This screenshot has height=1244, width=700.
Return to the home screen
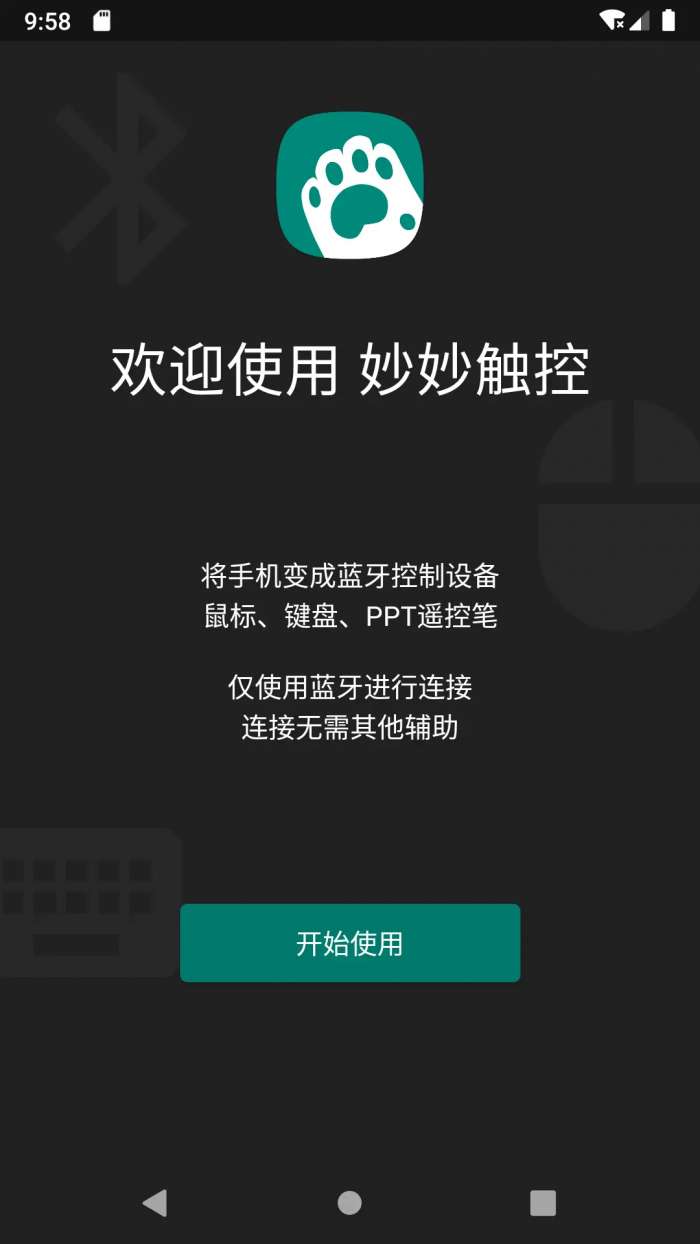click(x=349, y=1202)
